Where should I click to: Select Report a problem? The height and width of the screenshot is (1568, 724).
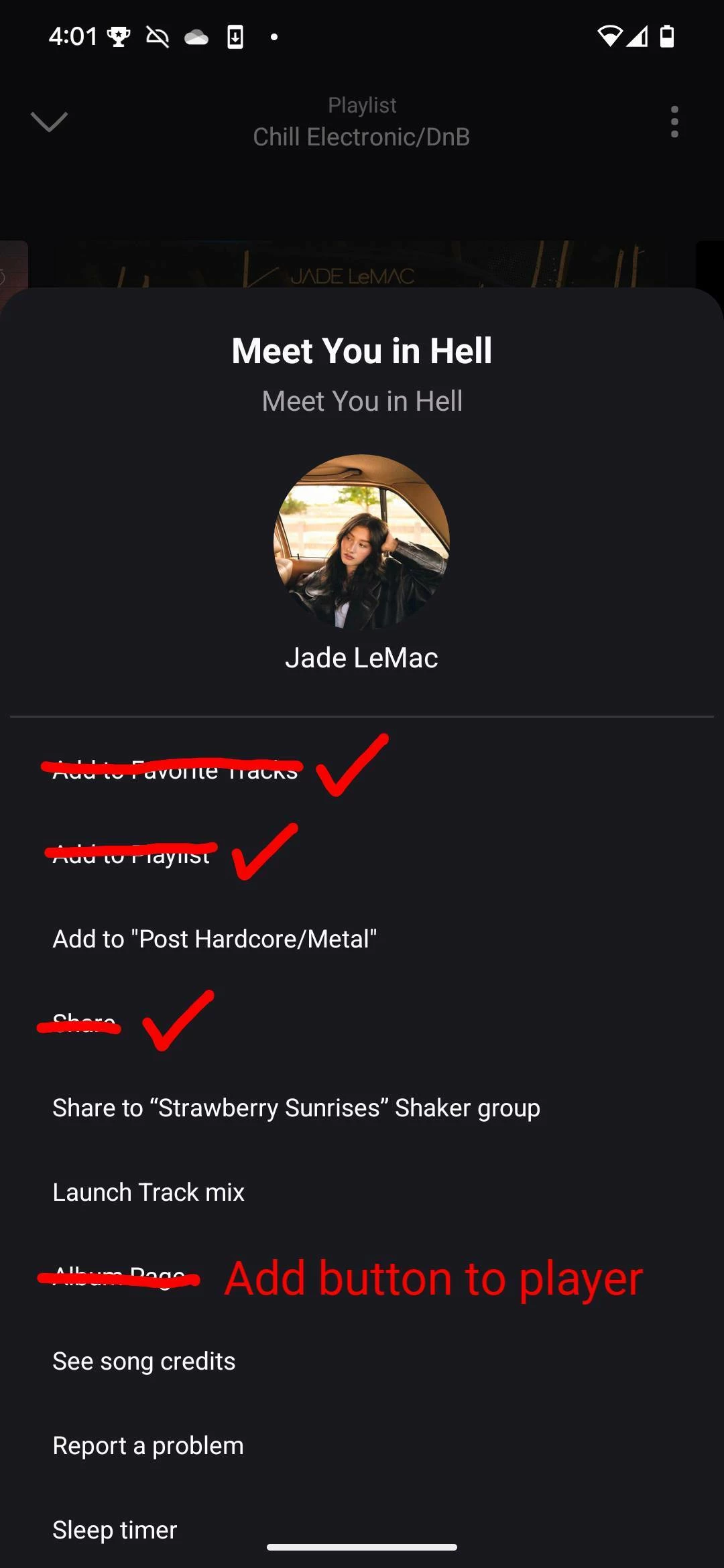[148, 1445]
